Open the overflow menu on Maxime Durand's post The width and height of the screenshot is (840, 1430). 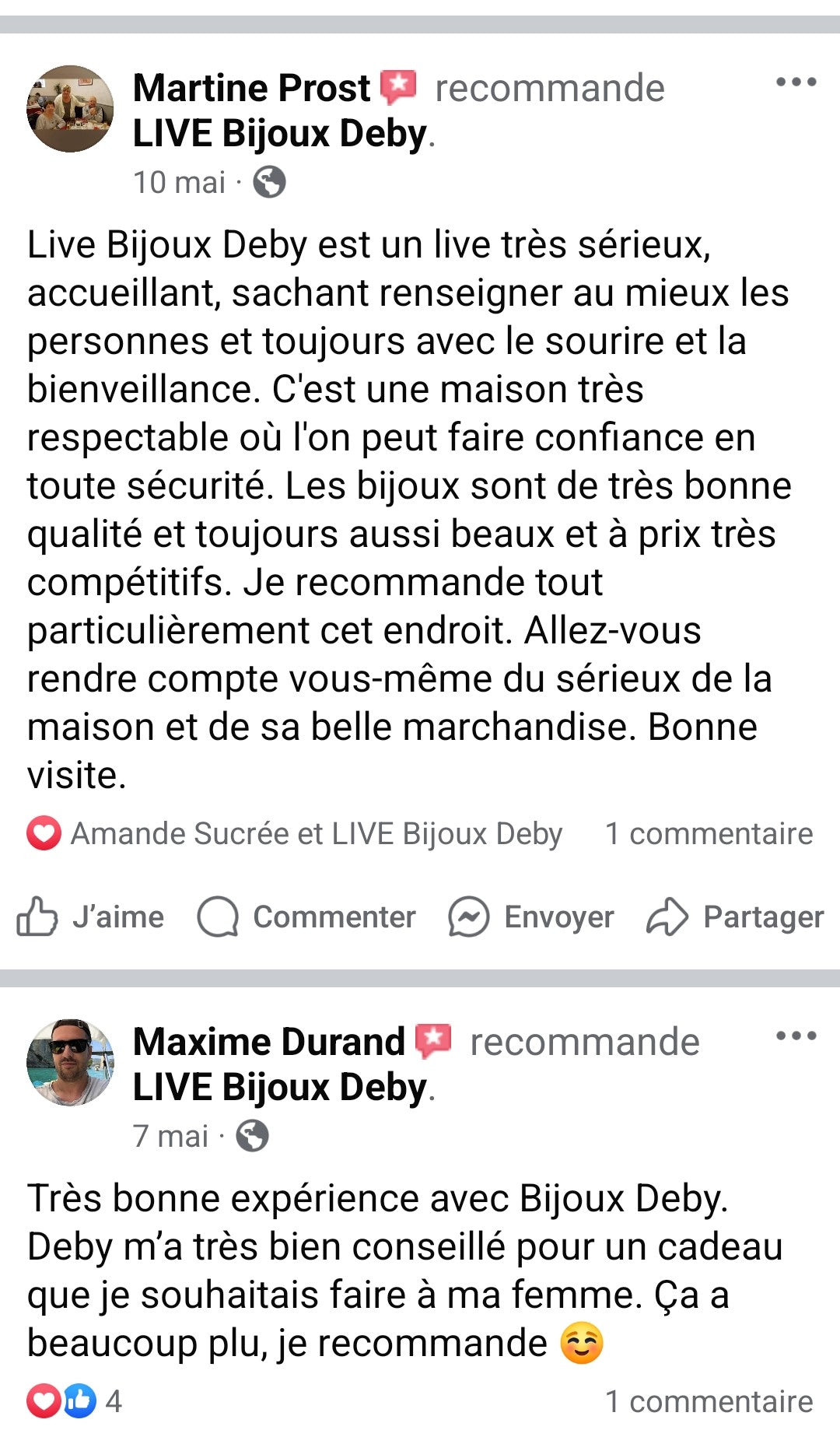(x=796, y=1036)
